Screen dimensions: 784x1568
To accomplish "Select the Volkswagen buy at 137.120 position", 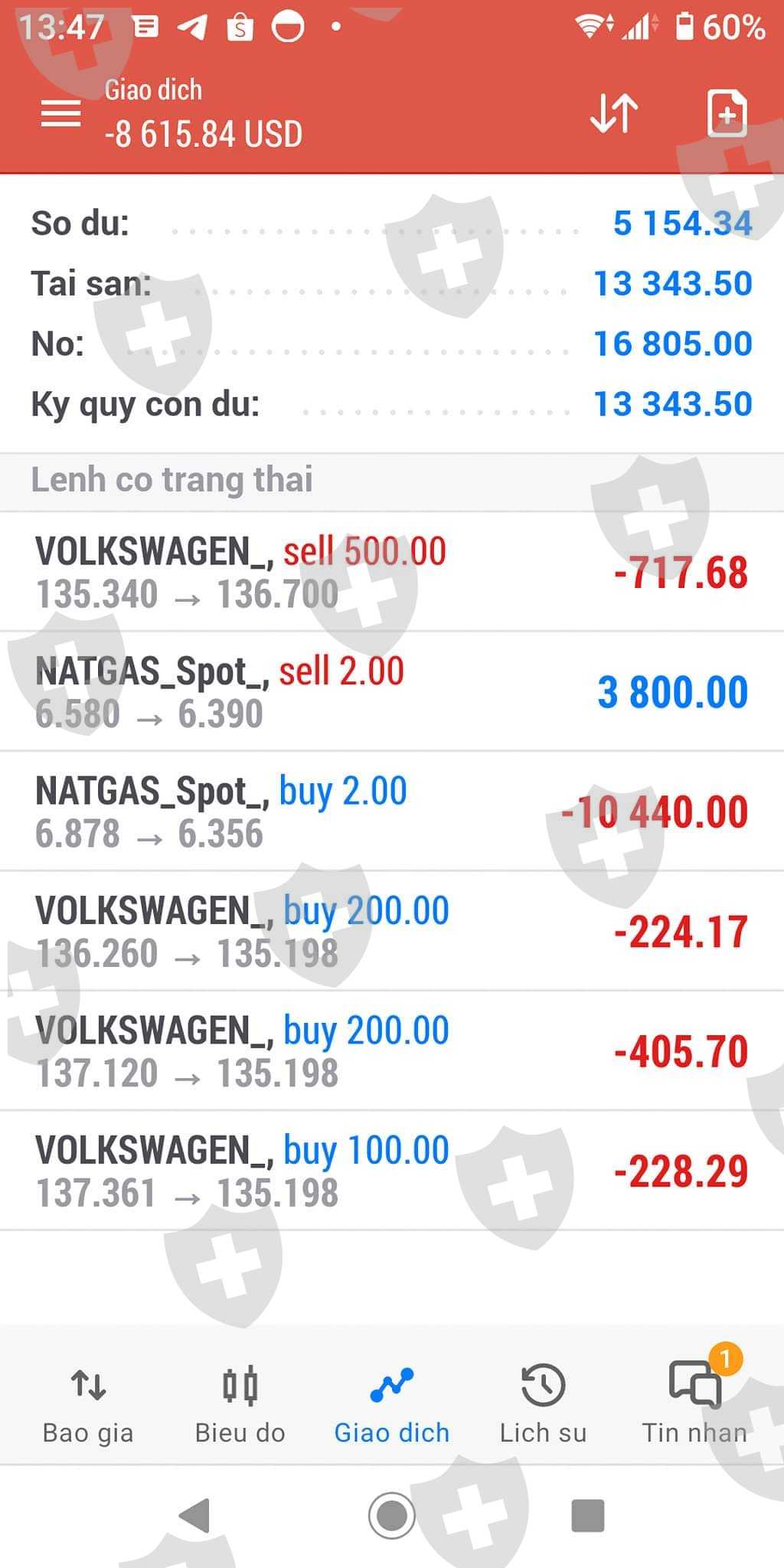I will point(390,1050).
